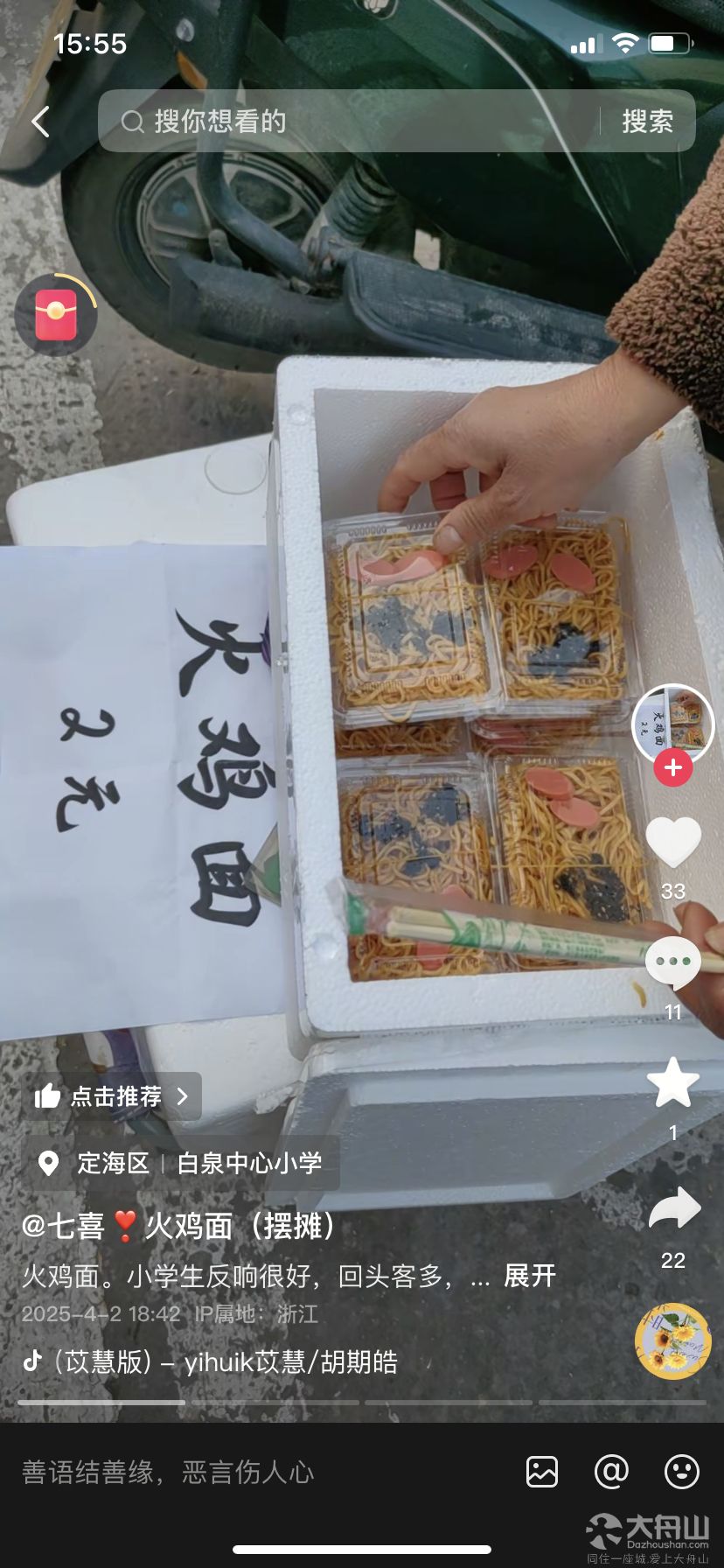
Task: Open the red envelope reward icon
Action: [x=56, y=315]
